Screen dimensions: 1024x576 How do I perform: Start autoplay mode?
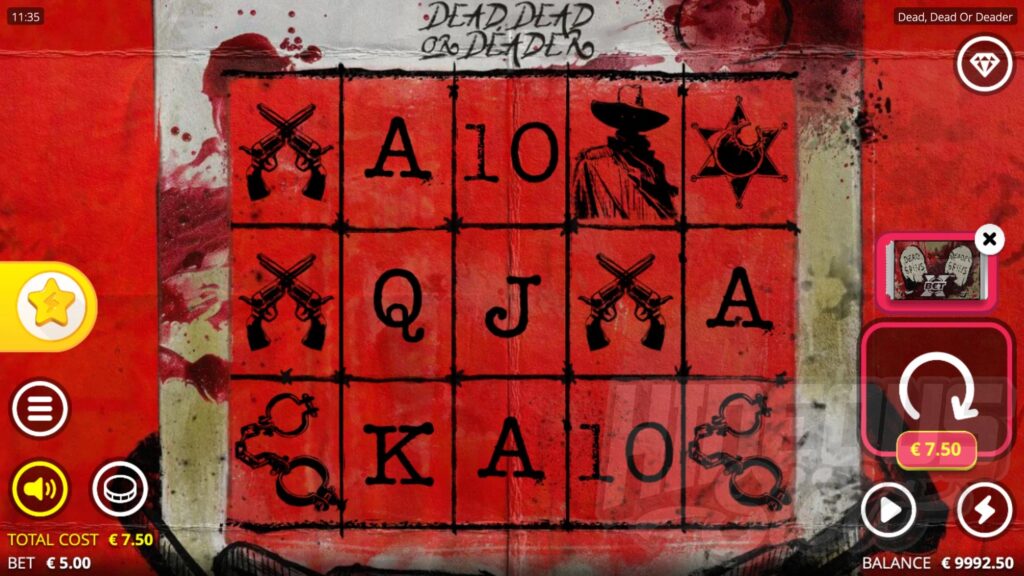(x=889, y=511)
